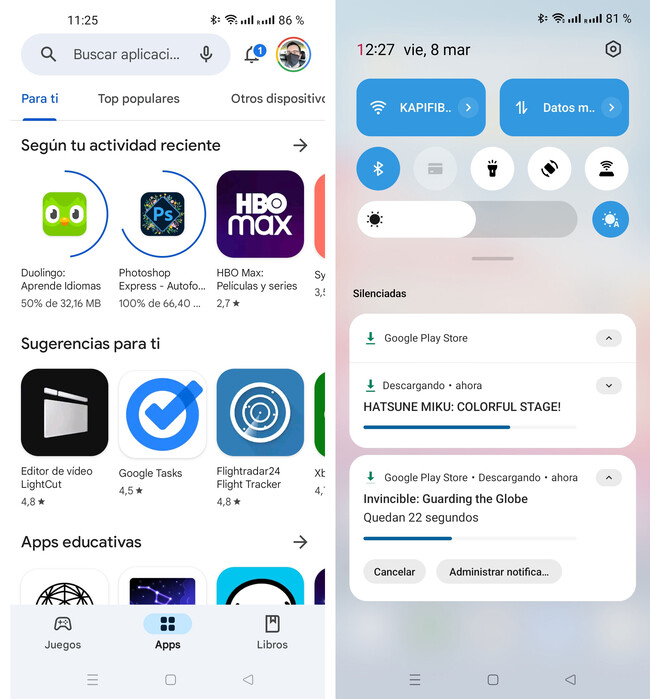Open the Según tu actividad reciente arrow
This screenshot has height=699, width=650.
pos(300,145)
